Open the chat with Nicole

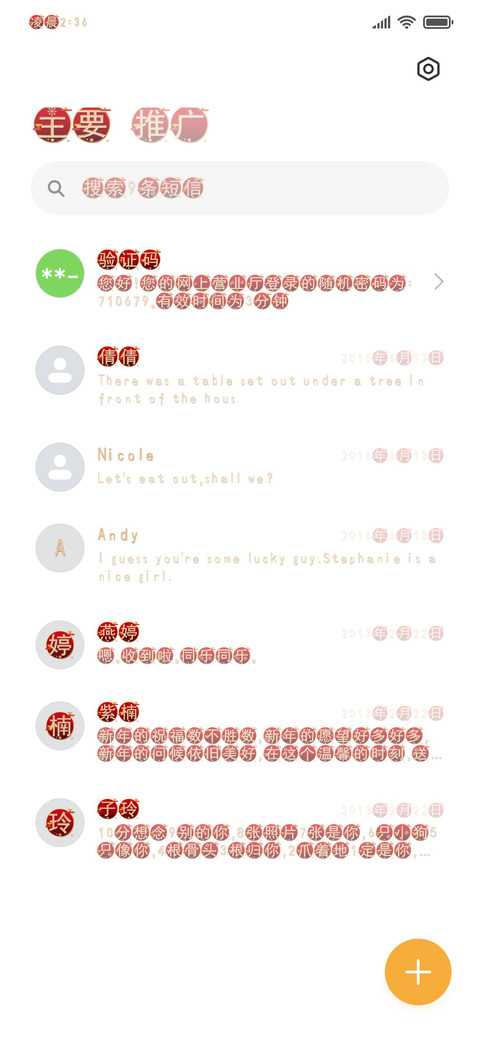(240, 467)
